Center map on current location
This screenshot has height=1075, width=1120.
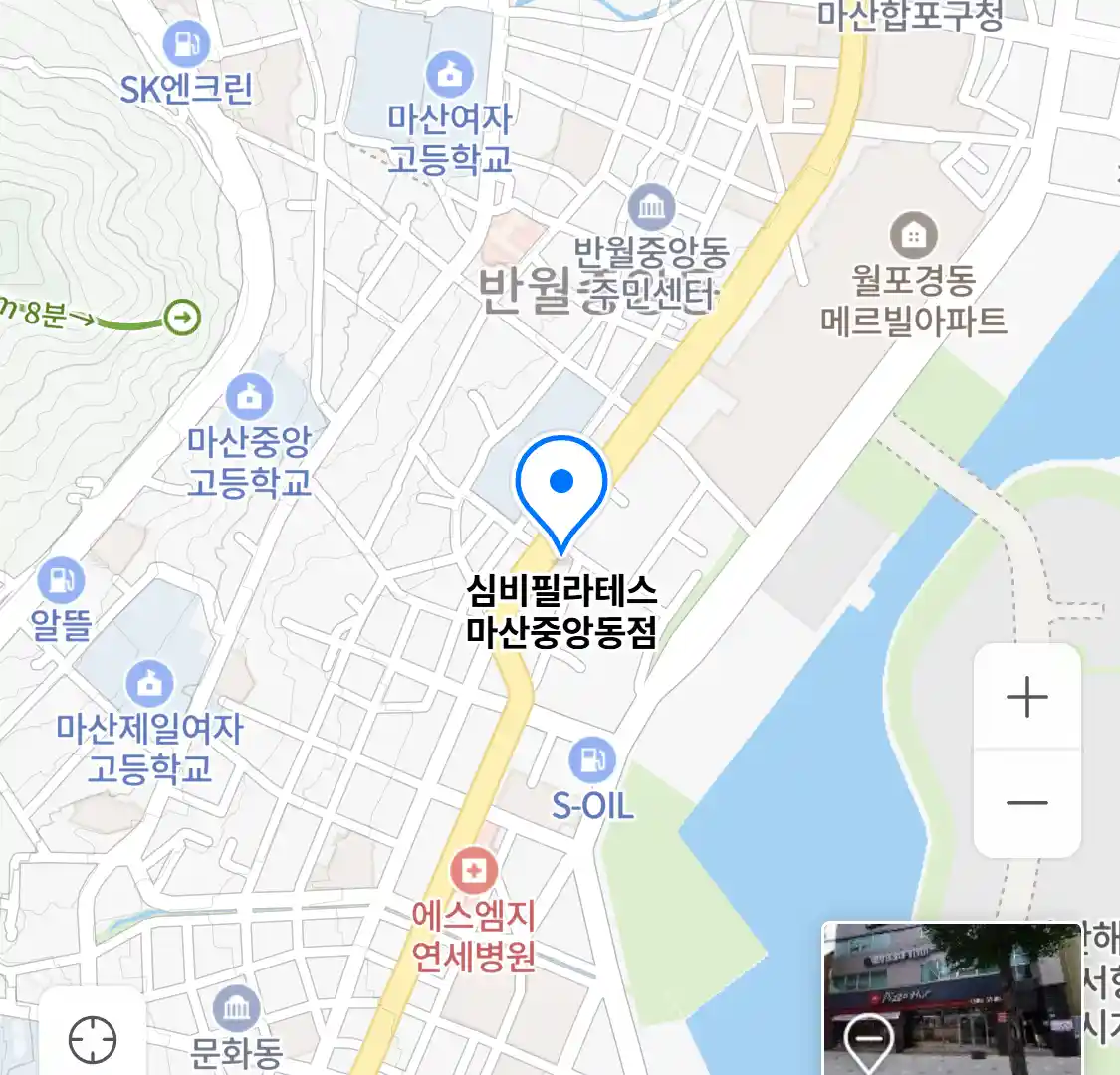pyautogui.click(x=93, y=1039)
